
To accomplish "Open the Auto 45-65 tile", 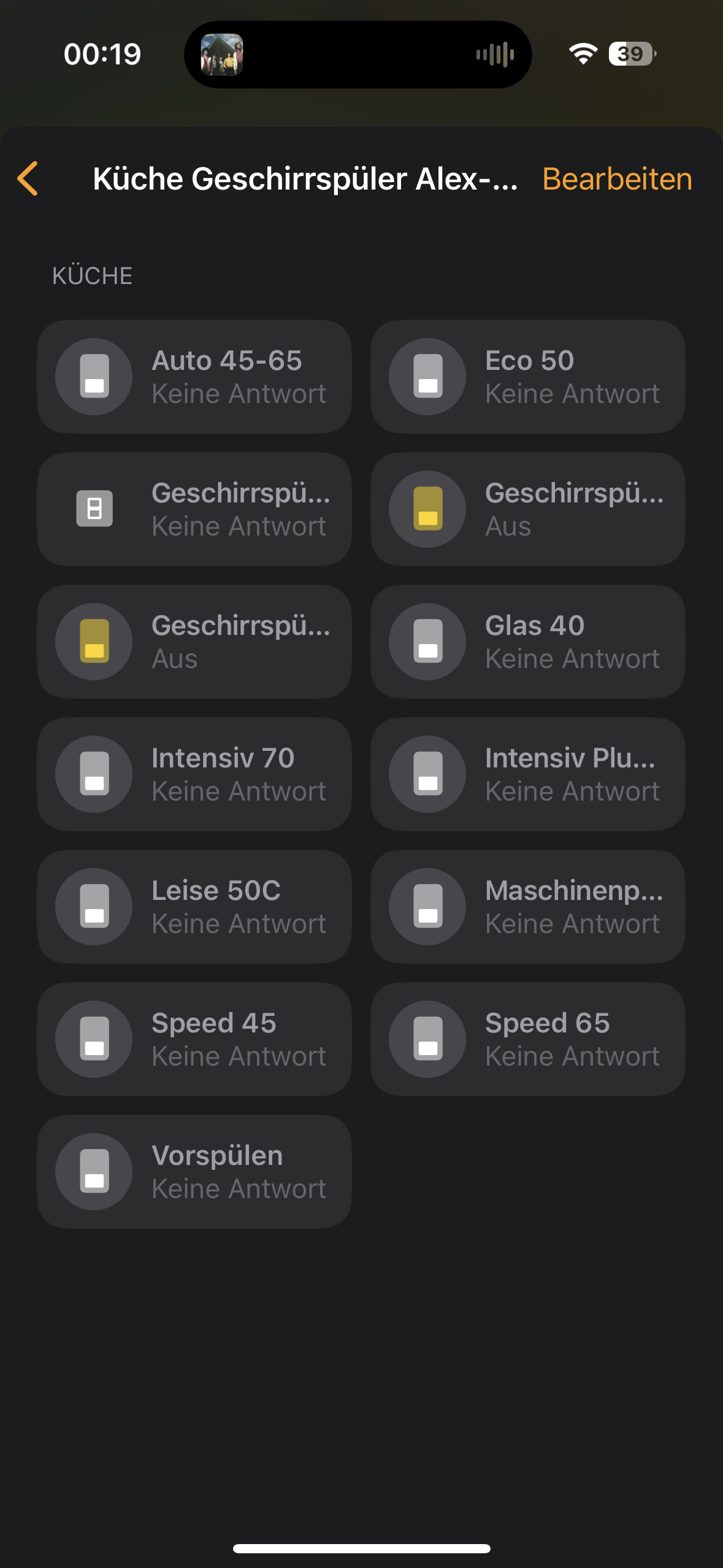I will pos(194,377).
